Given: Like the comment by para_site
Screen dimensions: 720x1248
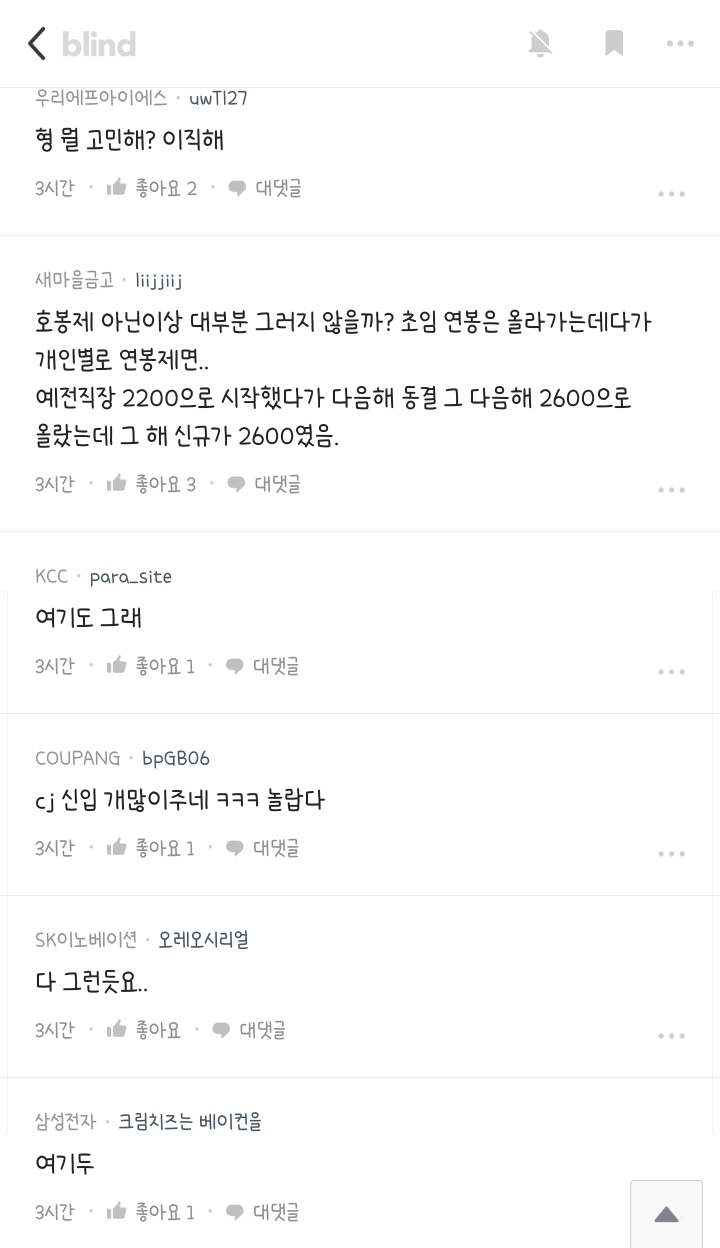Looking at the screenshot, I should pos(151,665).
